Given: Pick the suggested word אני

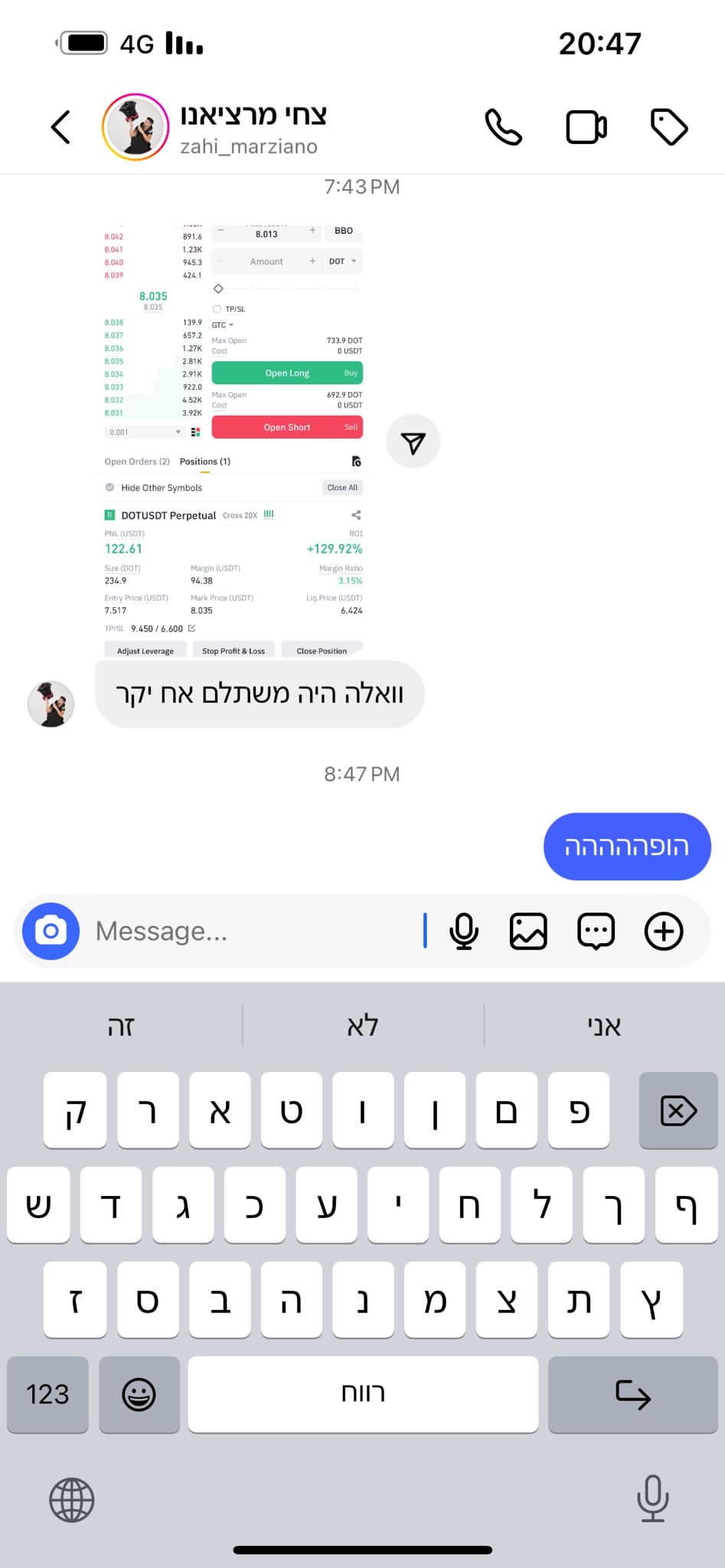Looking at the screenshot, I should 604,1026.
